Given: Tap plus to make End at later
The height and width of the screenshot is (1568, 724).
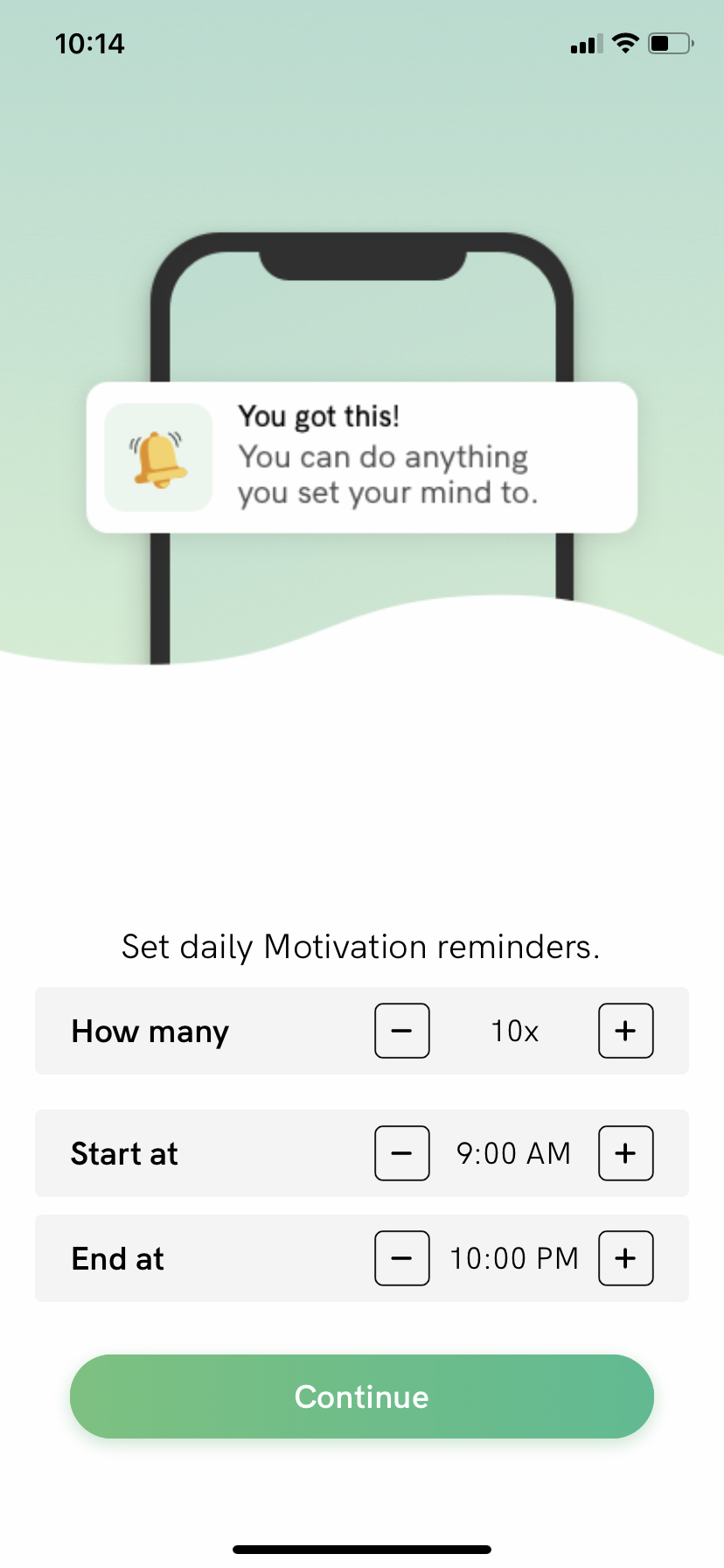Looking at the screenshot, I should (626, 1258).
